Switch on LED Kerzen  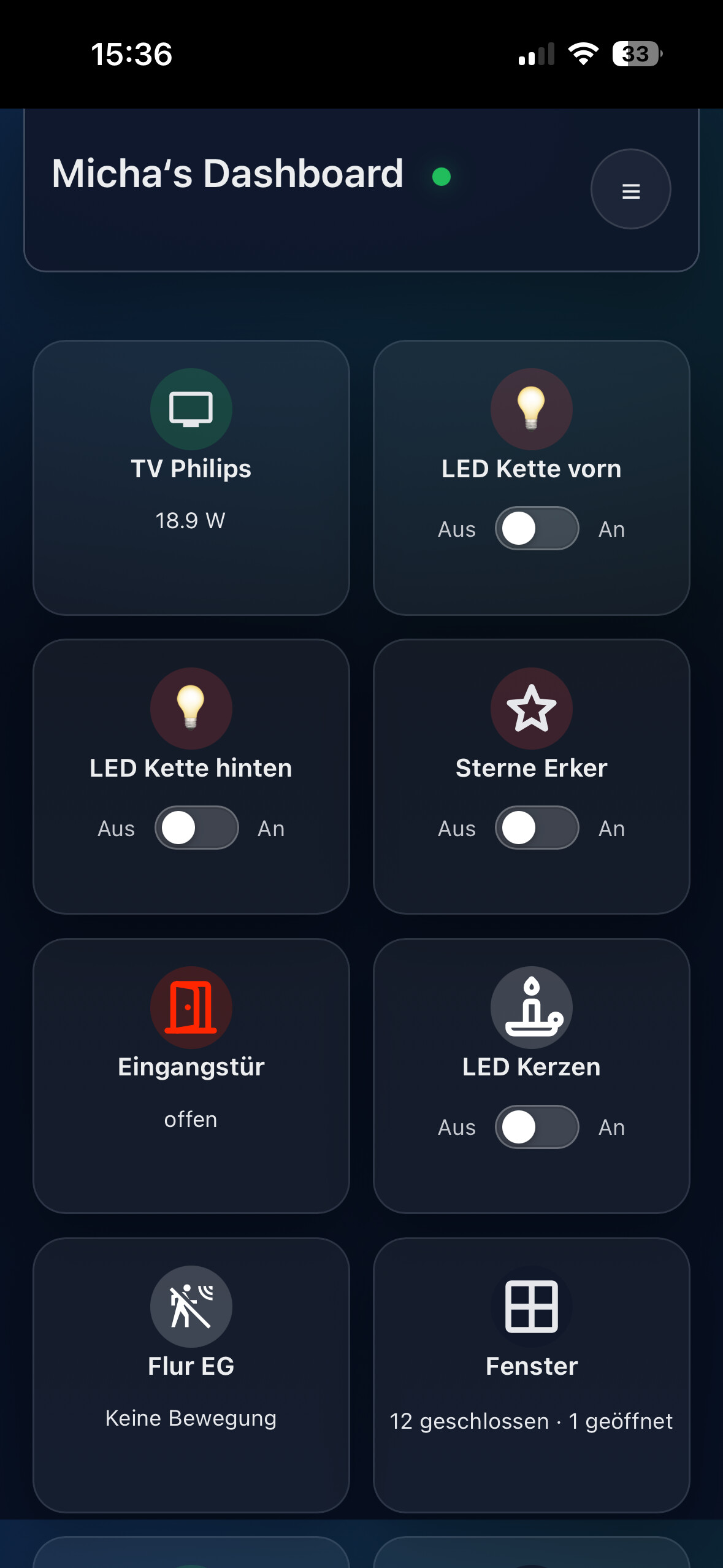click(x=537, y=1127)
